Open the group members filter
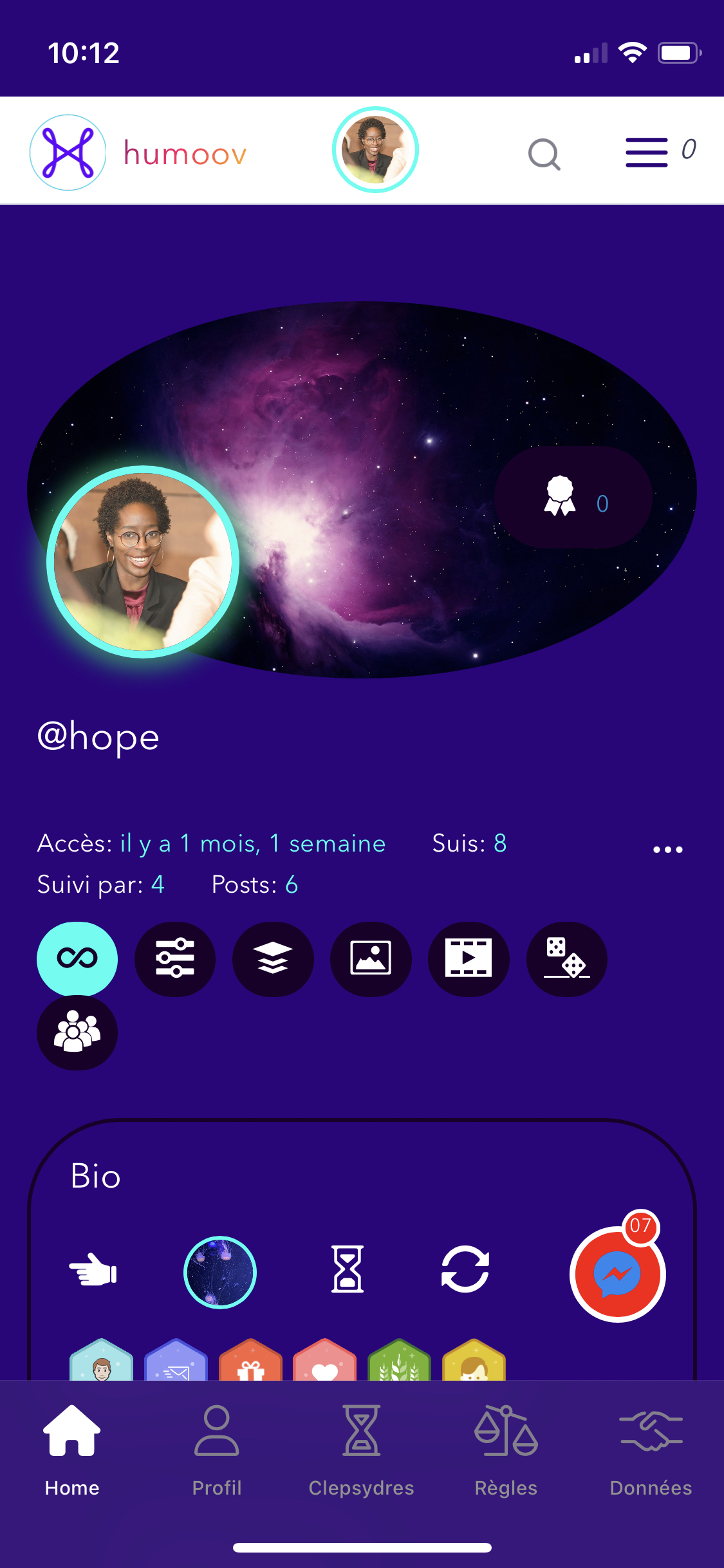Image resolution: width=724 pixels, height=1568 pixels. (77, 1032)
